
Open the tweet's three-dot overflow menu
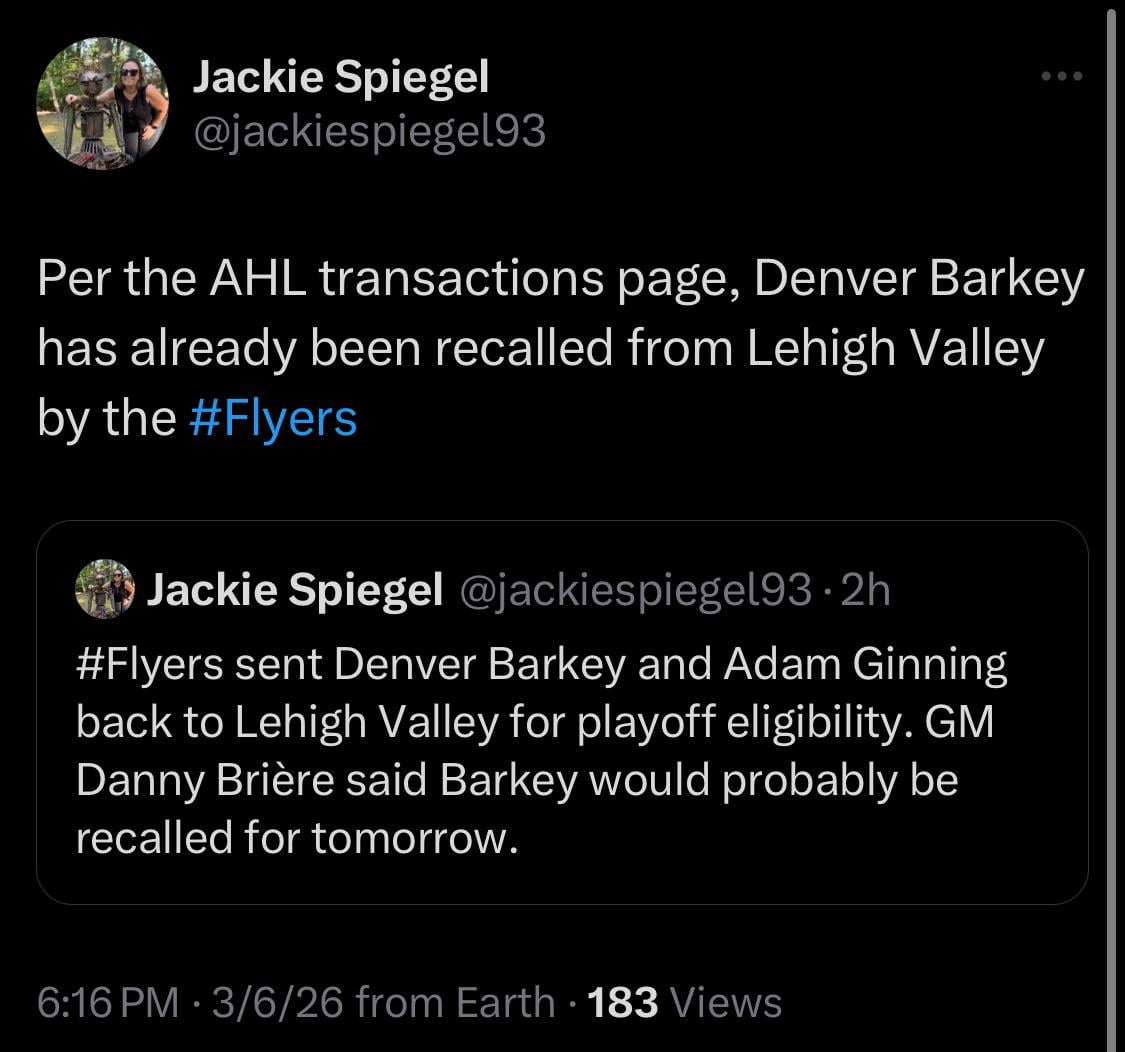point(1061,76)
